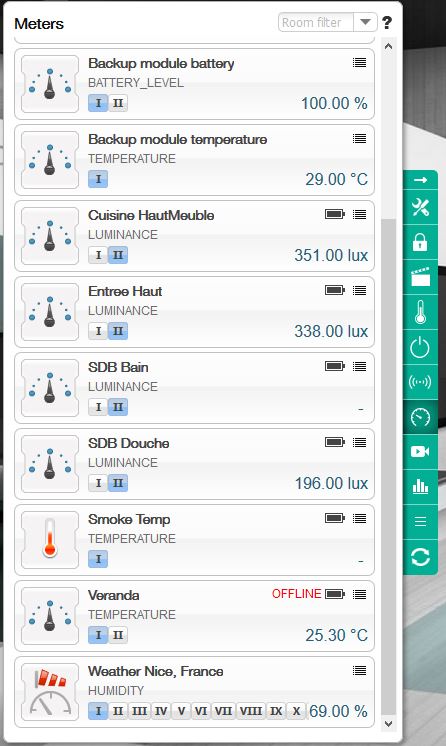Image resolution: width=446 pixels, height=746 pixels.
Task: Select index I for Cuisine HautMeuble
Action: click(98, 255)
